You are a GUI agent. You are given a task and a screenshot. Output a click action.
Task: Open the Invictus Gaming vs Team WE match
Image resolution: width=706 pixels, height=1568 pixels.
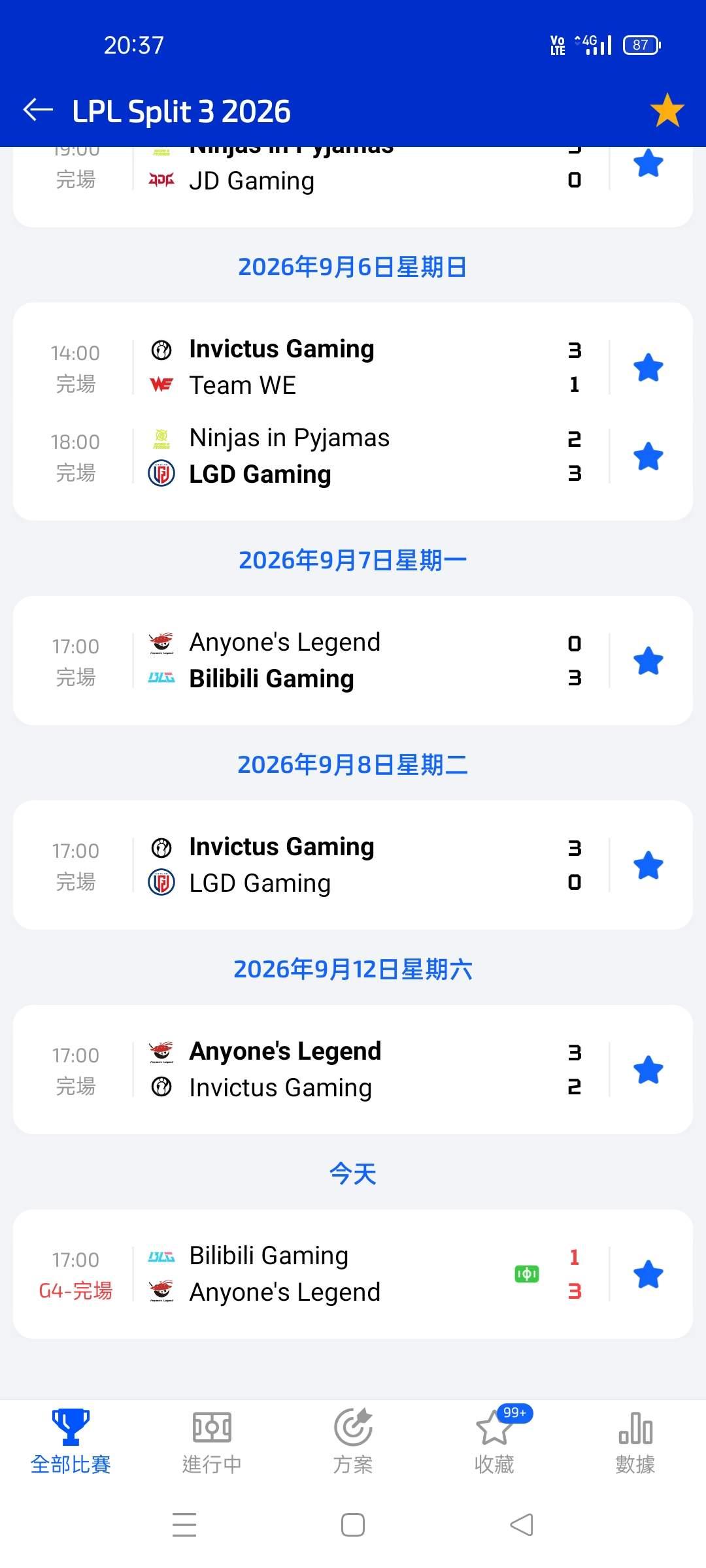point(311,367)
